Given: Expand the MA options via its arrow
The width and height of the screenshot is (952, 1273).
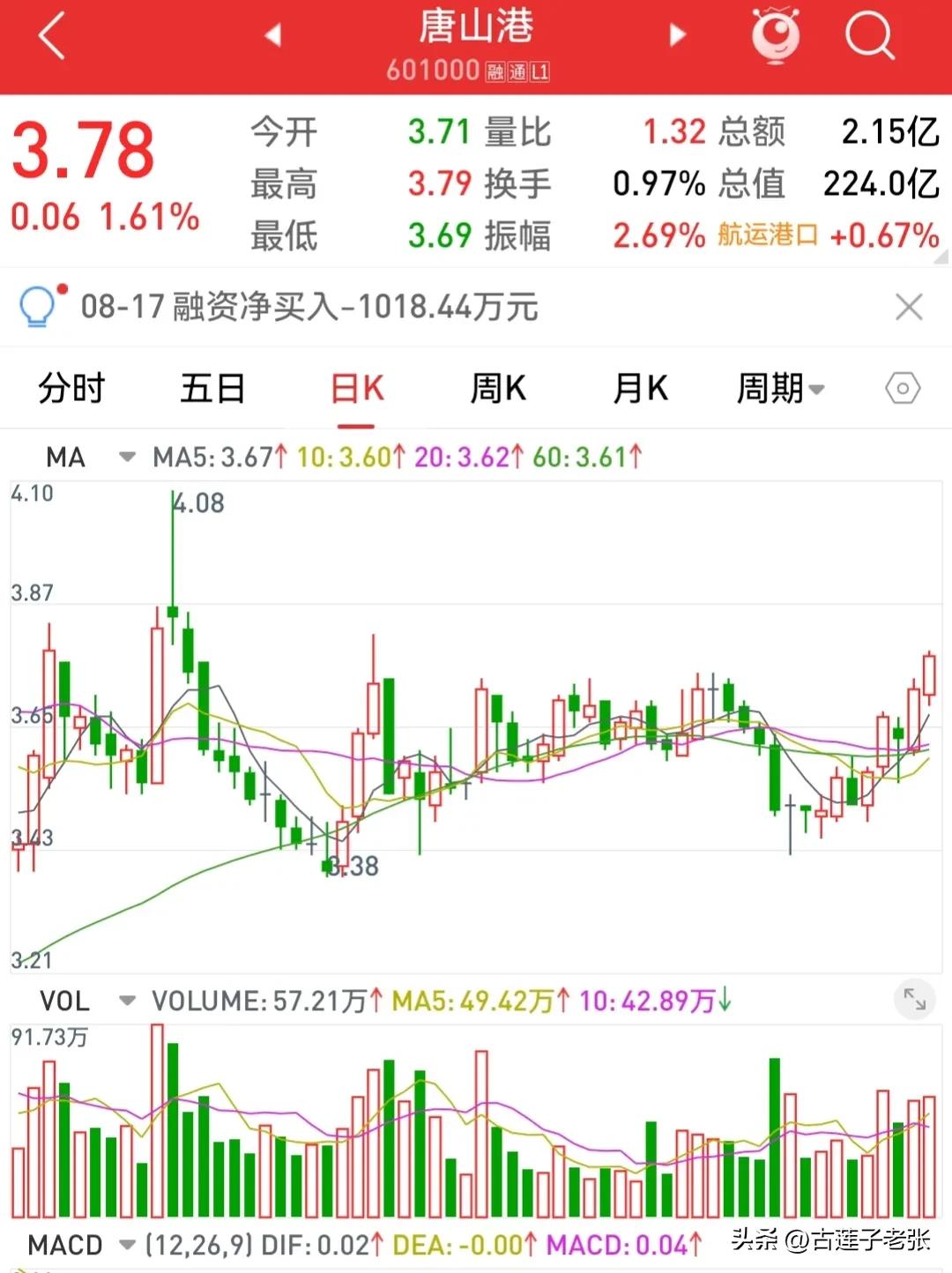Looking at the screenshot, I should (x=126, y=458).
